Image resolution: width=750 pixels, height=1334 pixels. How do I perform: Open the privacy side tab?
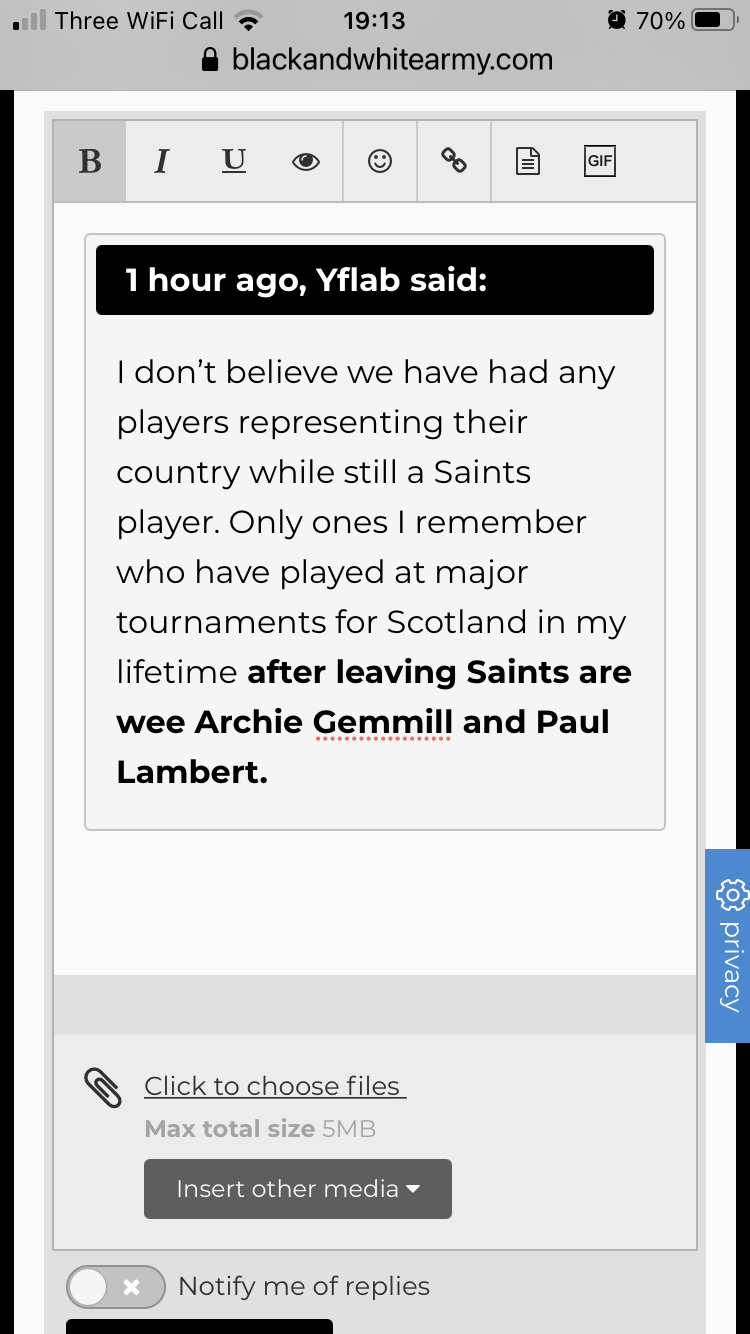click(728, 946)
